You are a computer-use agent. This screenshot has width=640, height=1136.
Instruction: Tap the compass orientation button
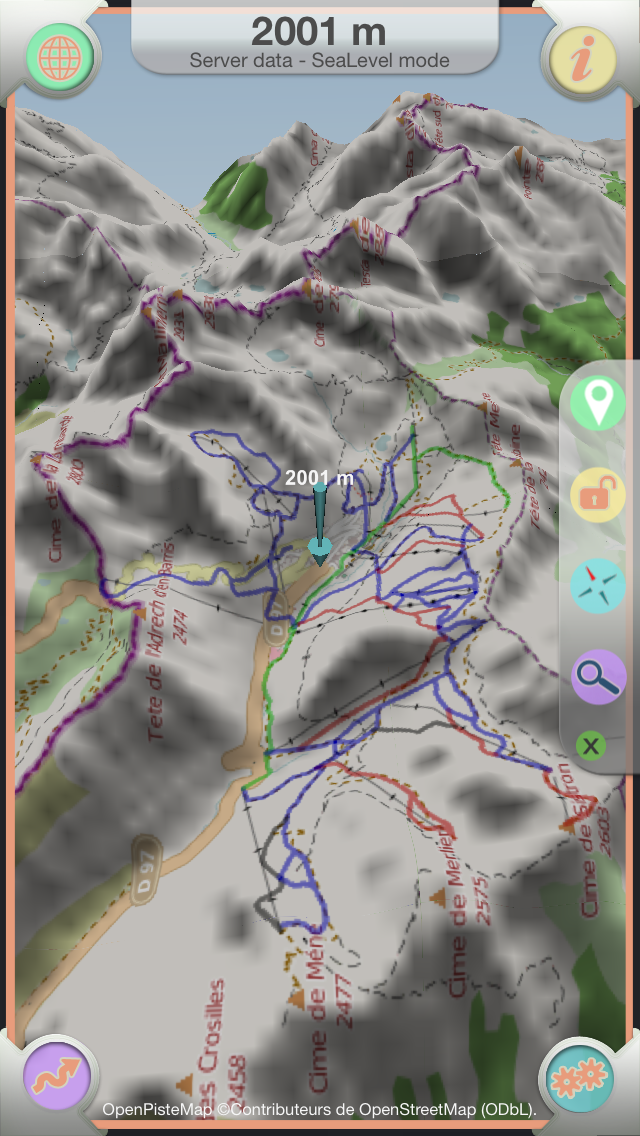click(597, 585)
